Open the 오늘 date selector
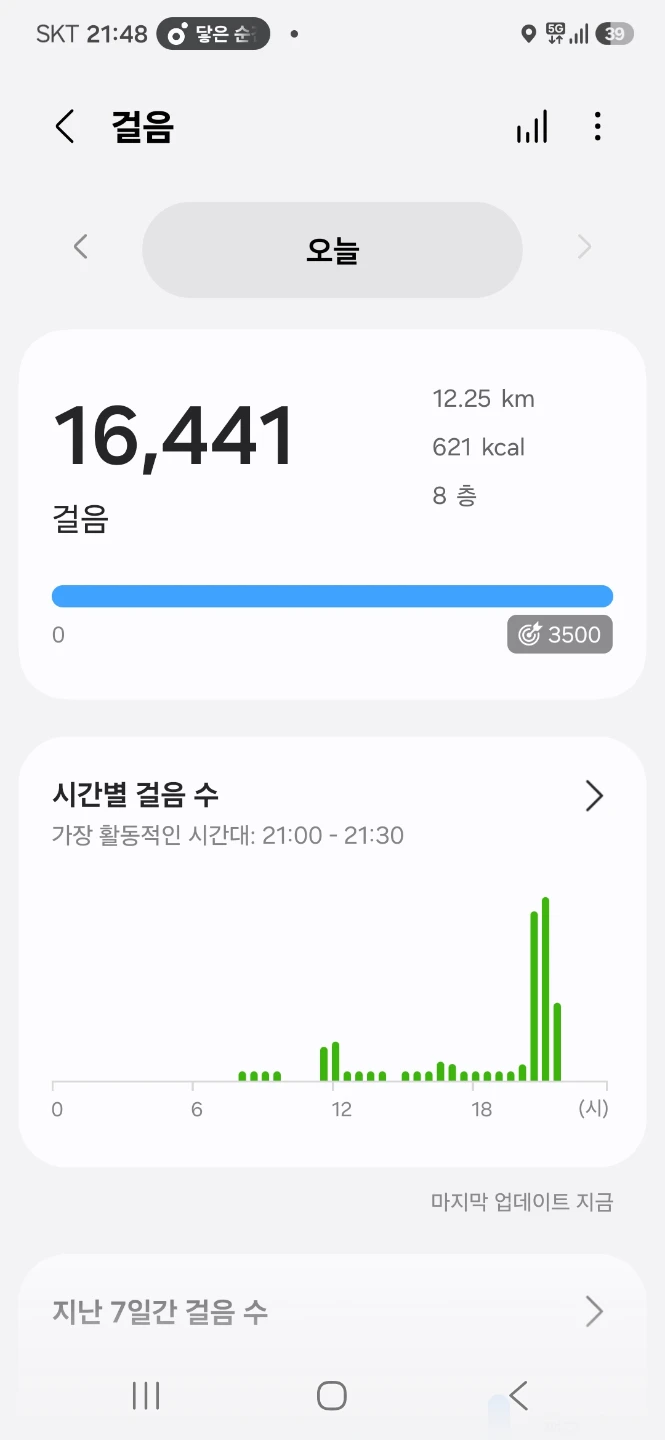Viewport: 665px width, 1440px height. point(332,250)
